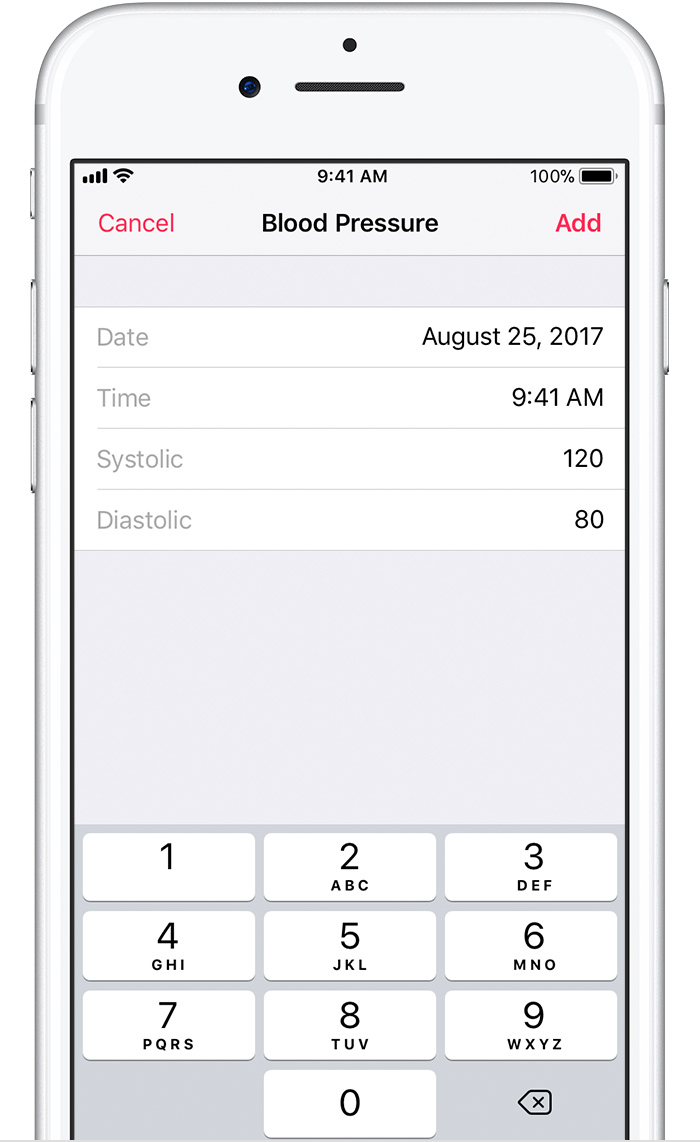Change the Date field value
The height and width of the screenshot is (1142, 700).
(x=350, y=337)
